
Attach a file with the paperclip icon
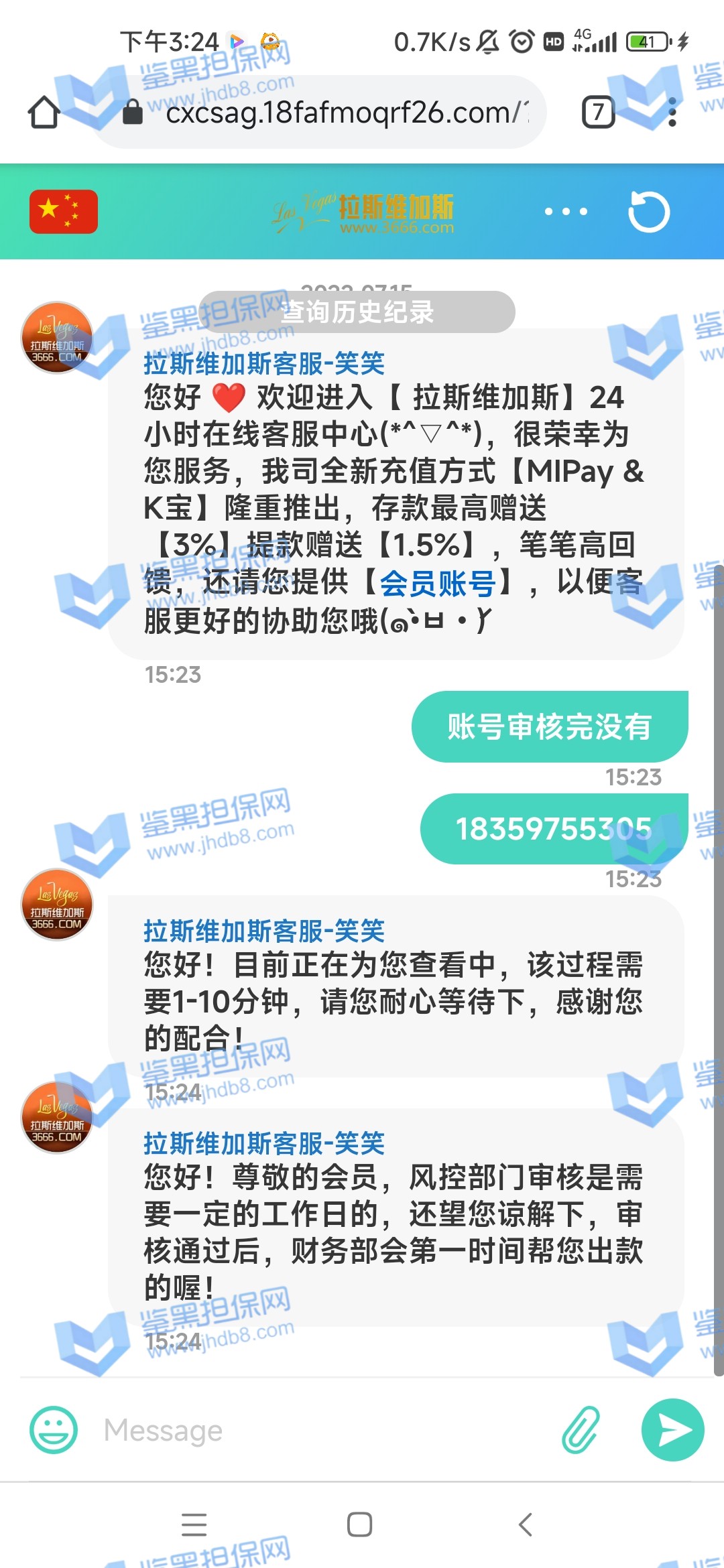(x=581, y=1429)
